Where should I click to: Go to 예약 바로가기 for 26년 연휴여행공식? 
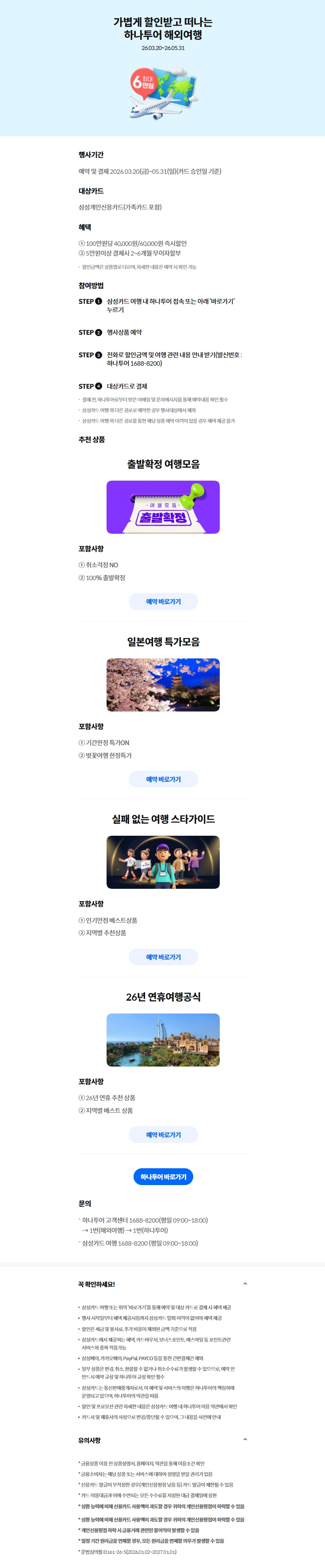pyautogui.click(x=163, y=1135)
